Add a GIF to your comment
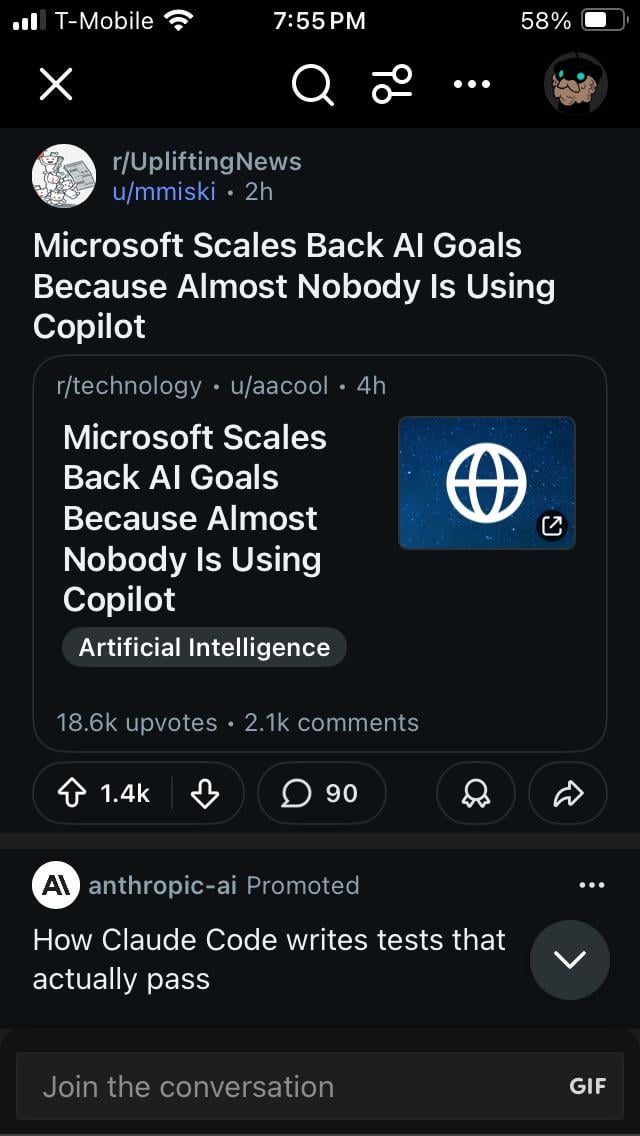The height and width of the screenshot is (1136, 640). tap(587, 1086)
